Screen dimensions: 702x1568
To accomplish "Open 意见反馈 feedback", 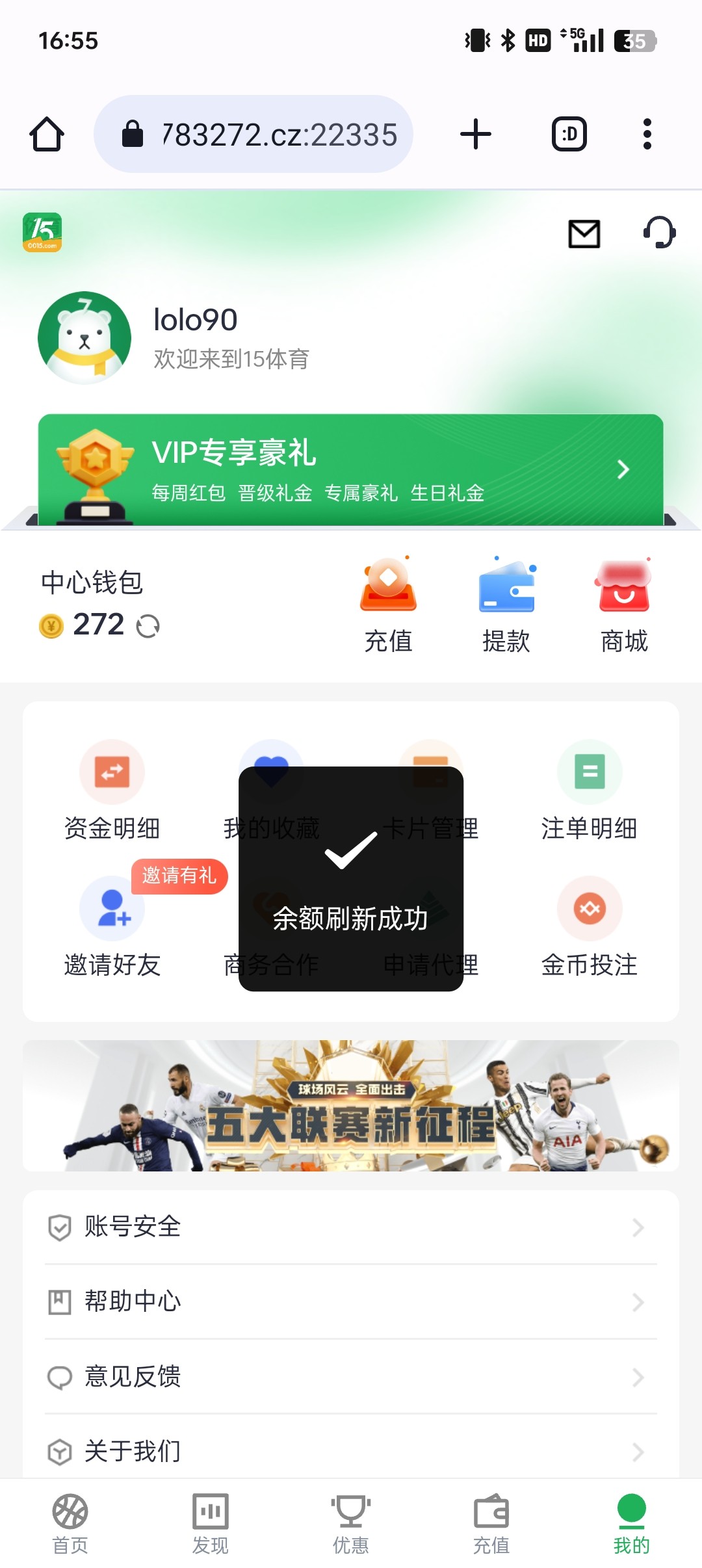I will (350, 1377).
